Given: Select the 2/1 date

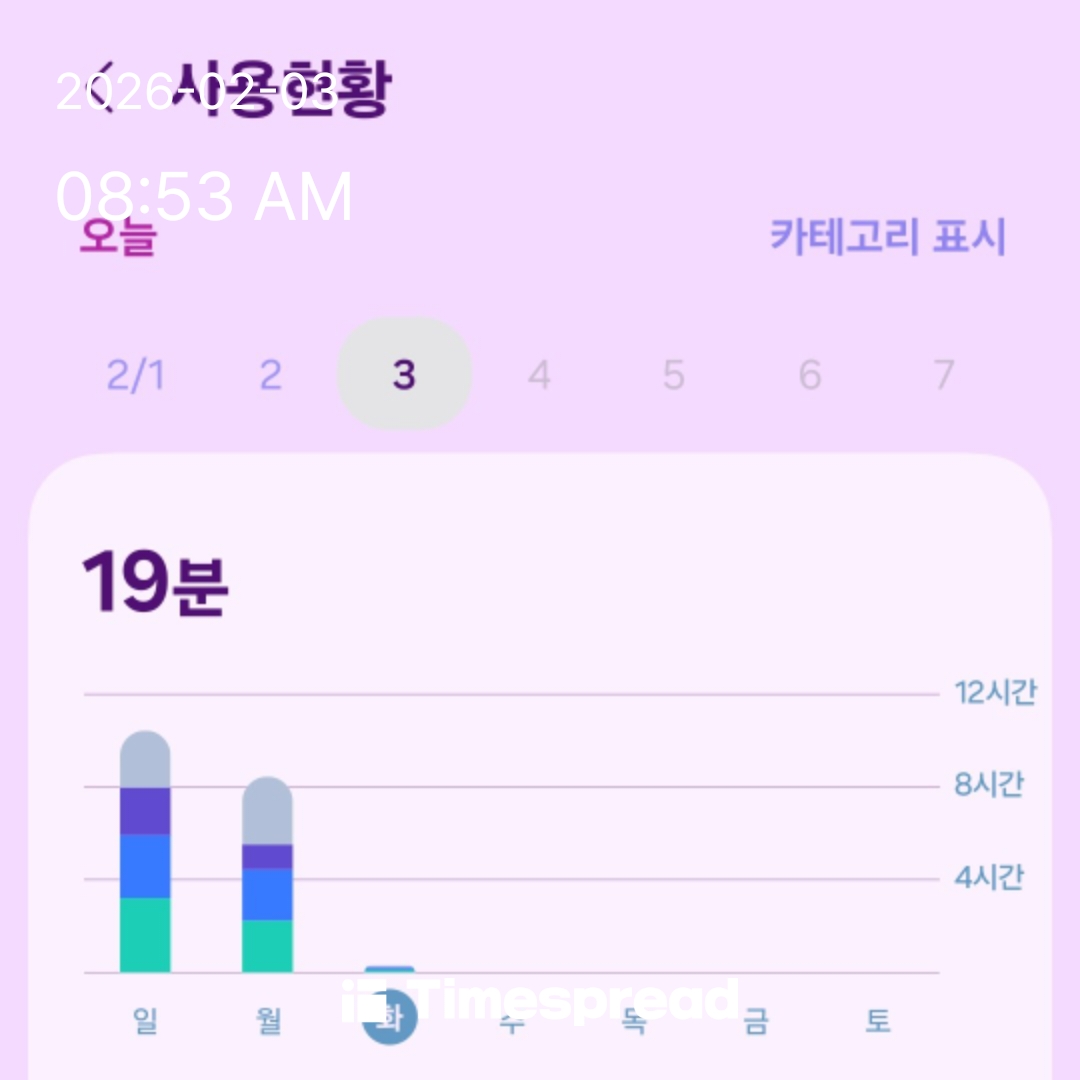Looking at the screenshot, I should pos(136,376).
